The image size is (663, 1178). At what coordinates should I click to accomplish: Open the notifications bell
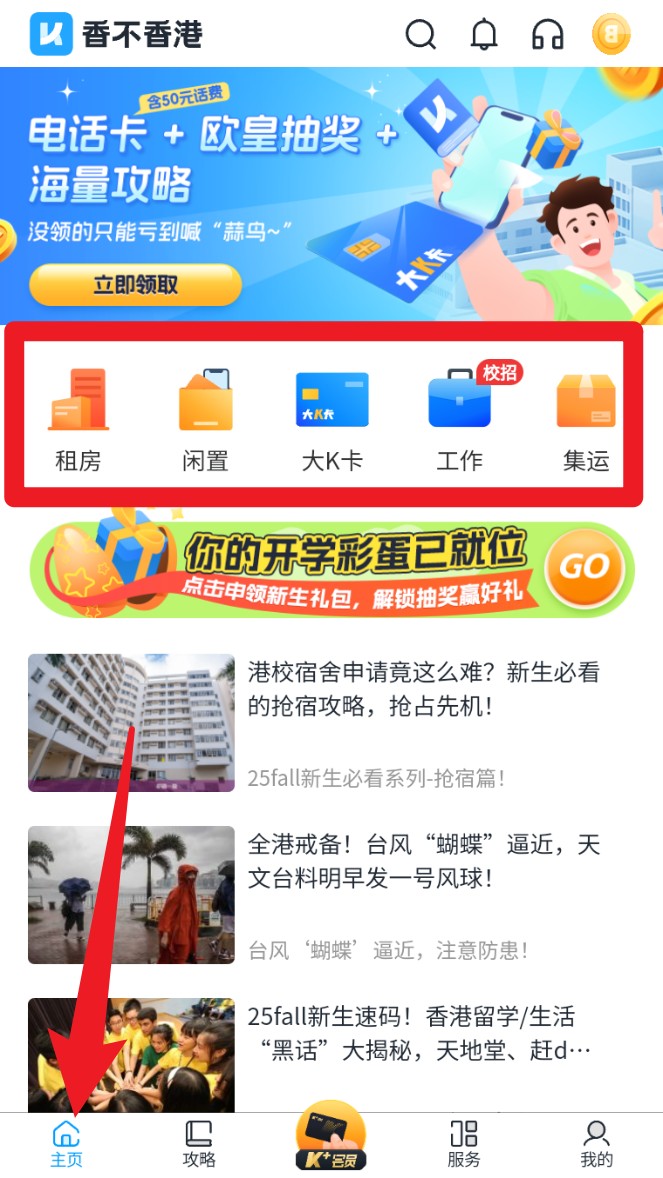click(x=484, y=35)
